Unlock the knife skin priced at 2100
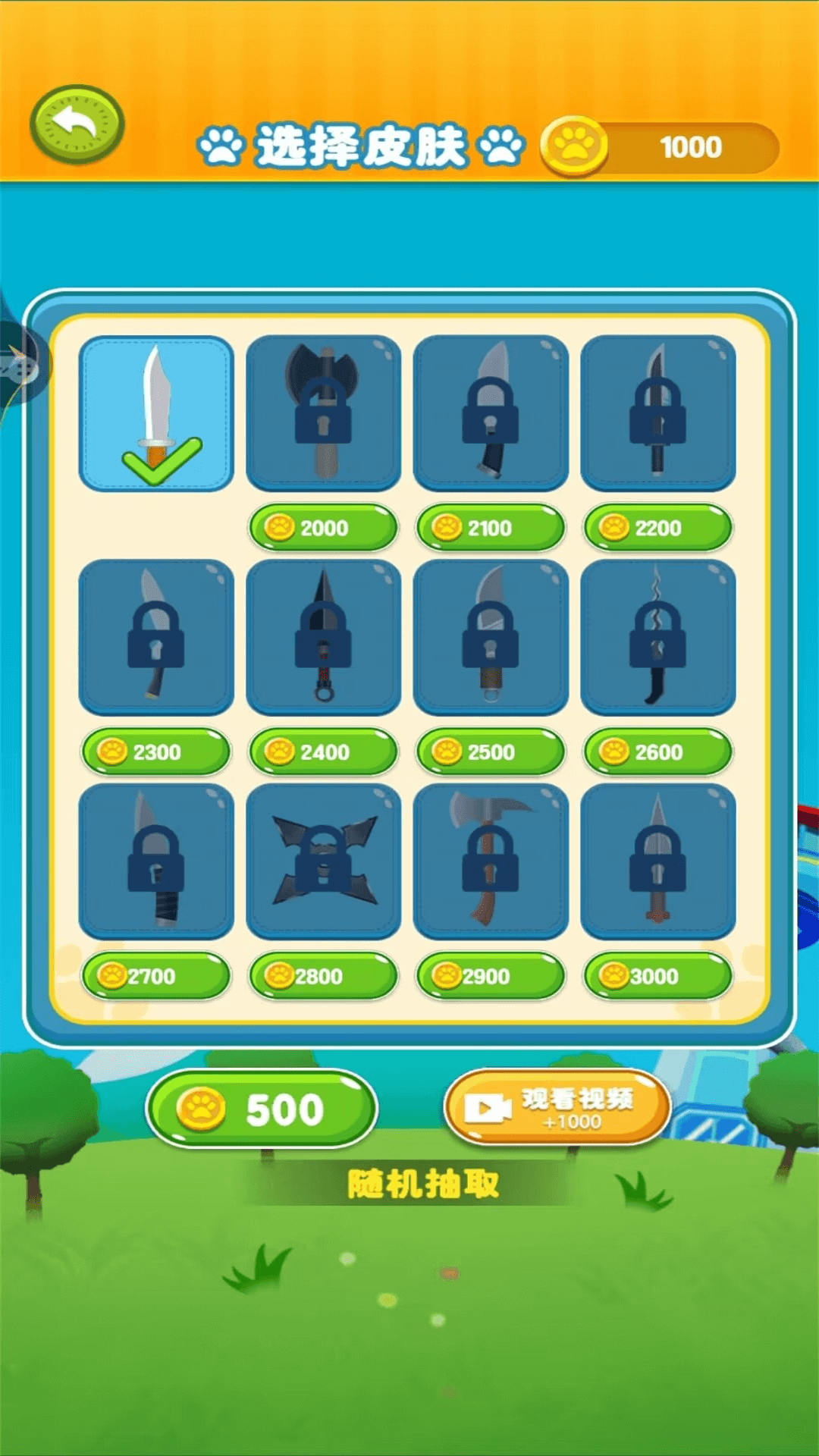This screenshot has height=1456, width=819. pyautogui.click(x=491, y=528)
